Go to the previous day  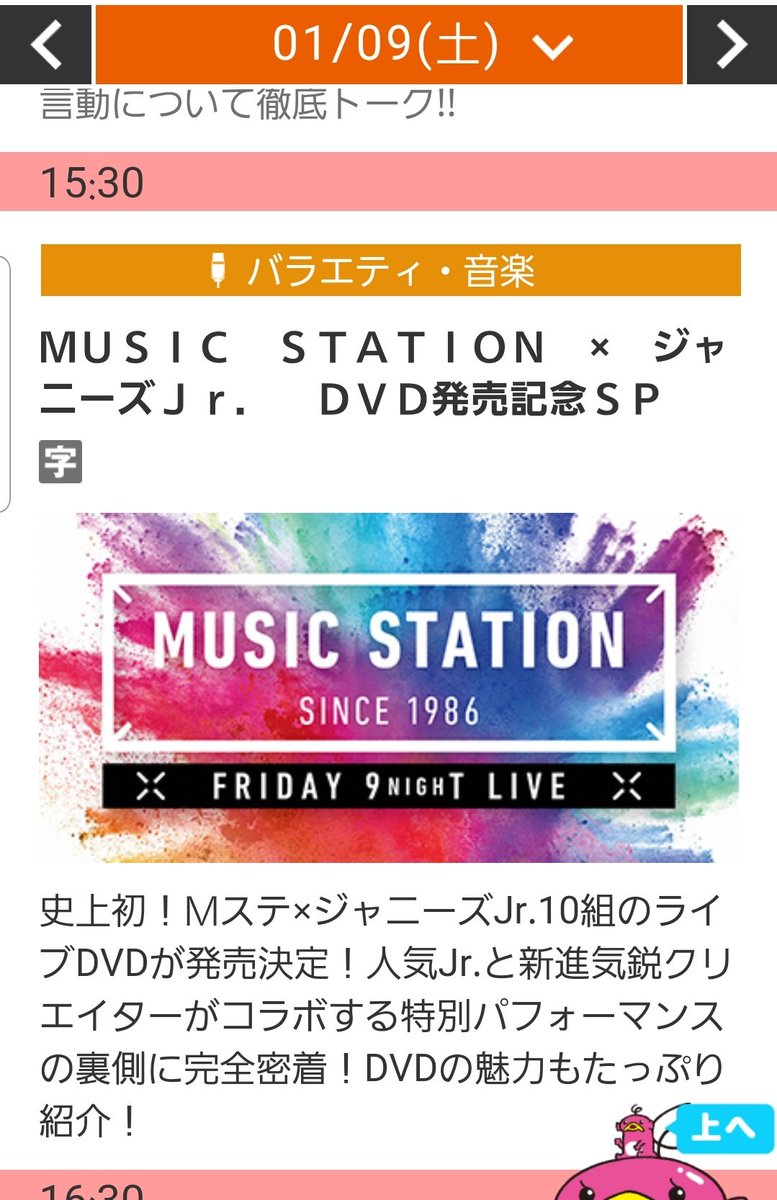click(46, 43)
